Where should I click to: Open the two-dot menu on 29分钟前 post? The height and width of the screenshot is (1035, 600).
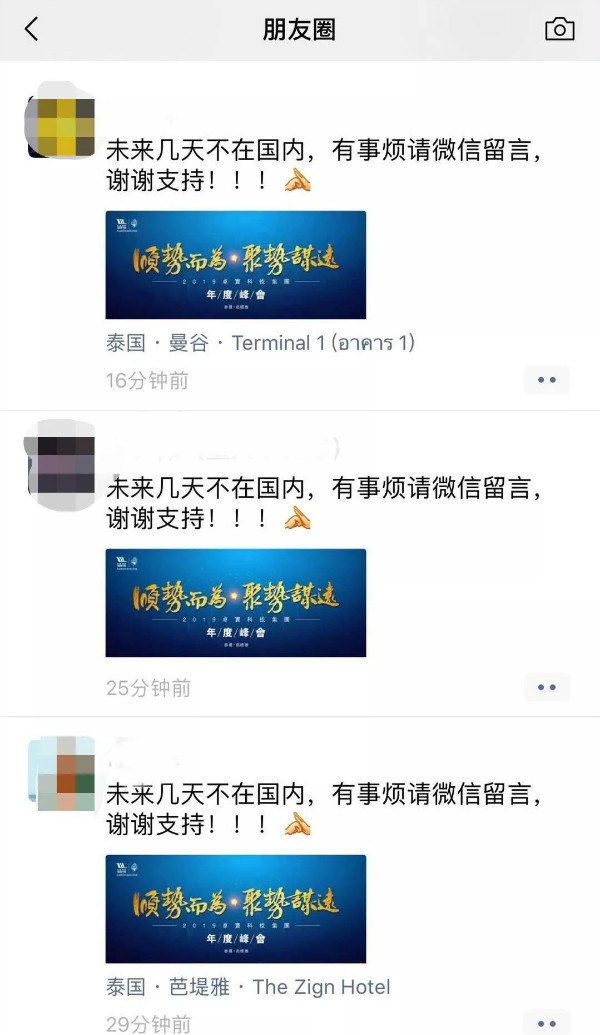547,1022
